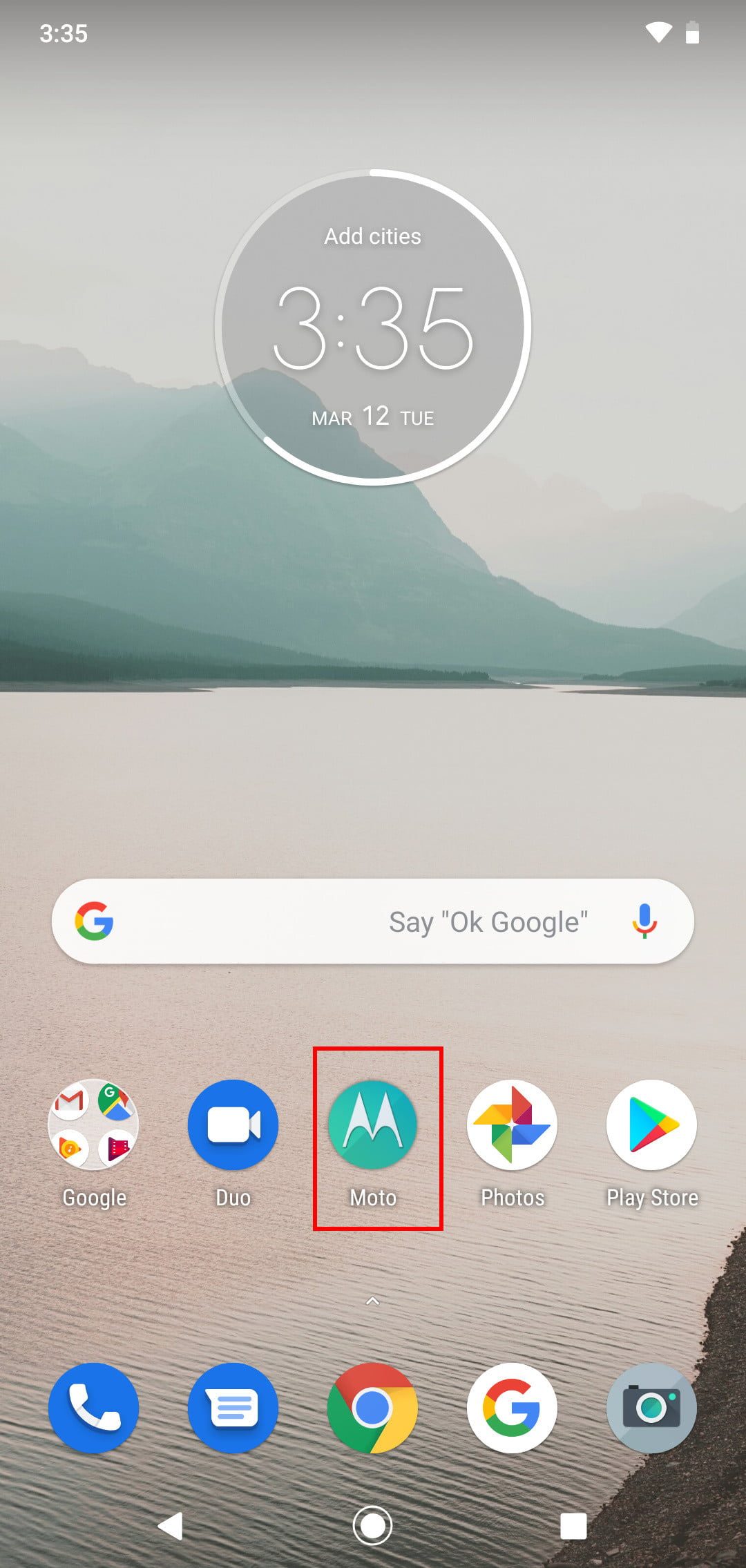This screenshot has height=1568, width=746.
Task: Open the Play Store
Action: coord(651,1126)
